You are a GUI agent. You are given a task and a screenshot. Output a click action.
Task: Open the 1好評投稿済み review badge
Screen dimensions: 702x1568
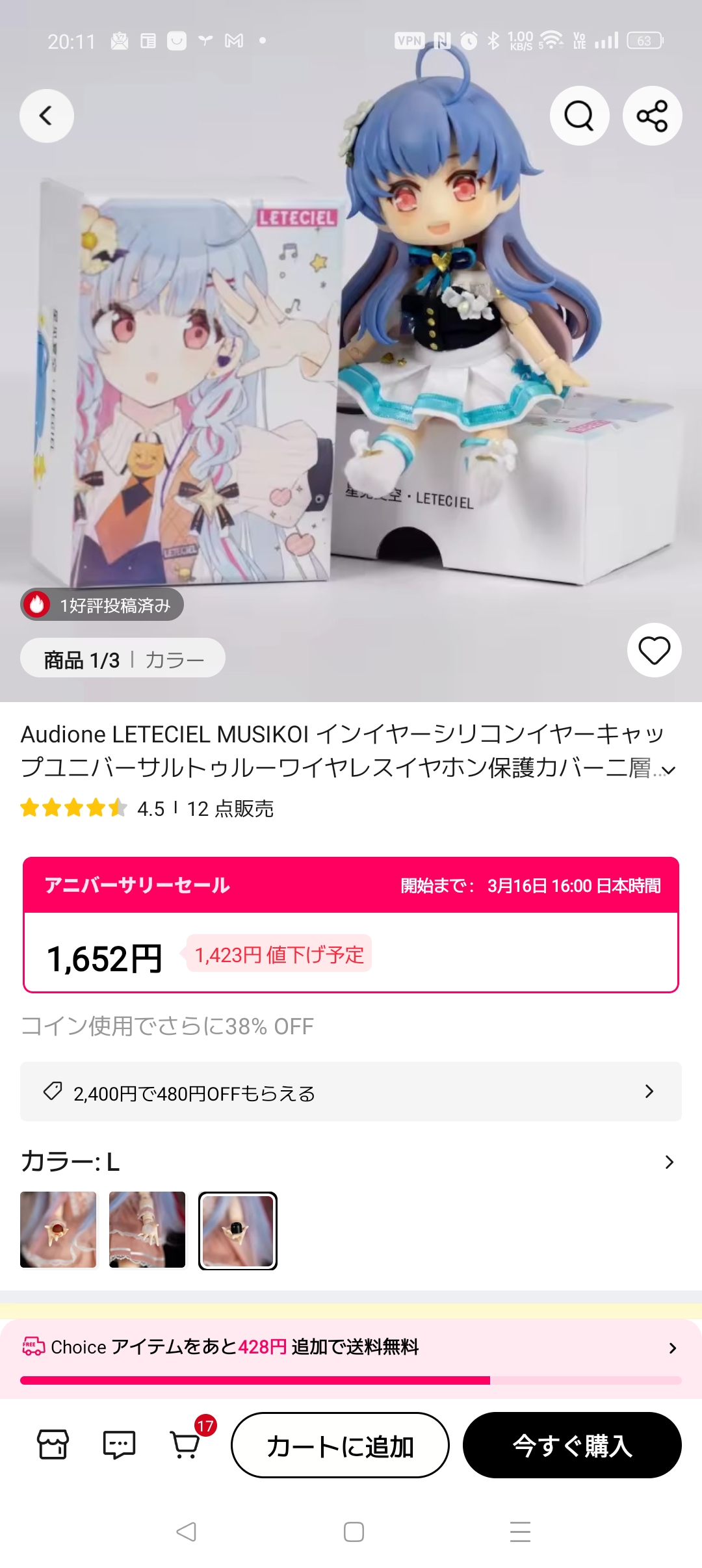tap(102, 605)
